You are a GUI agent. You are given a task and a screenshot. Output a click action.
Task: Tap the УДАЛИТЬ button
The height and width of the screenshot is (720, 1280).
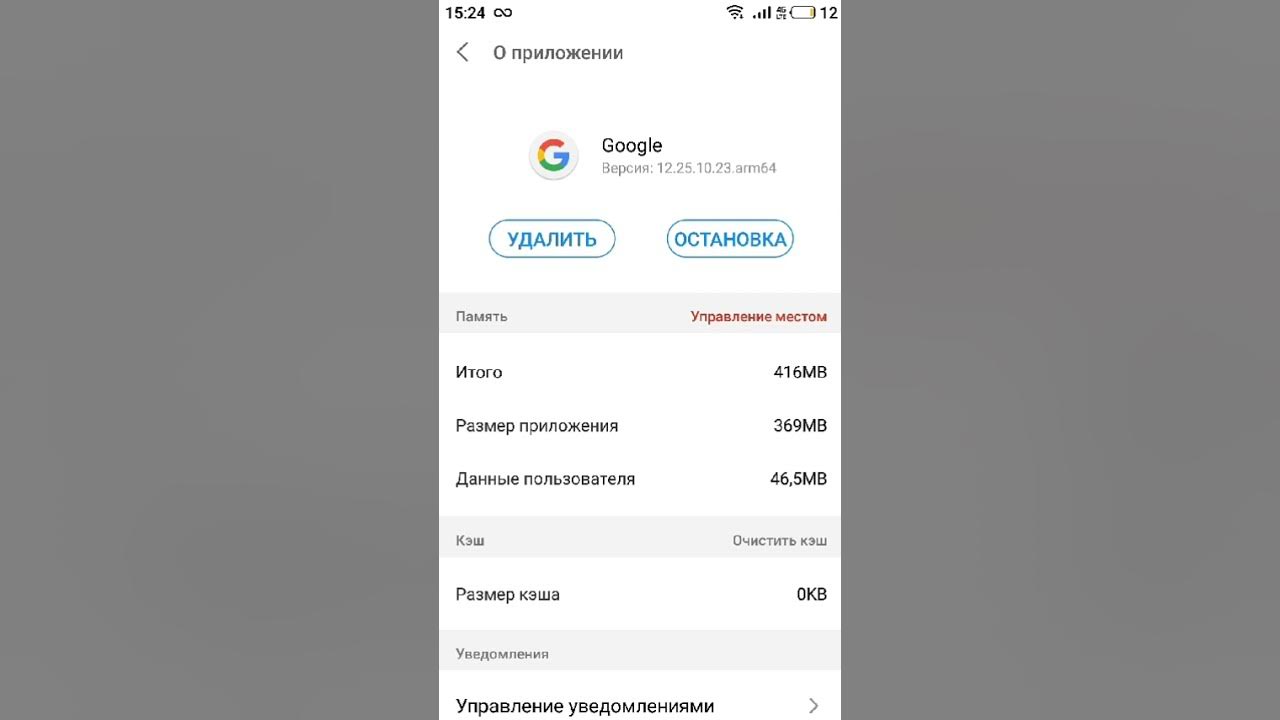point(552,239)
